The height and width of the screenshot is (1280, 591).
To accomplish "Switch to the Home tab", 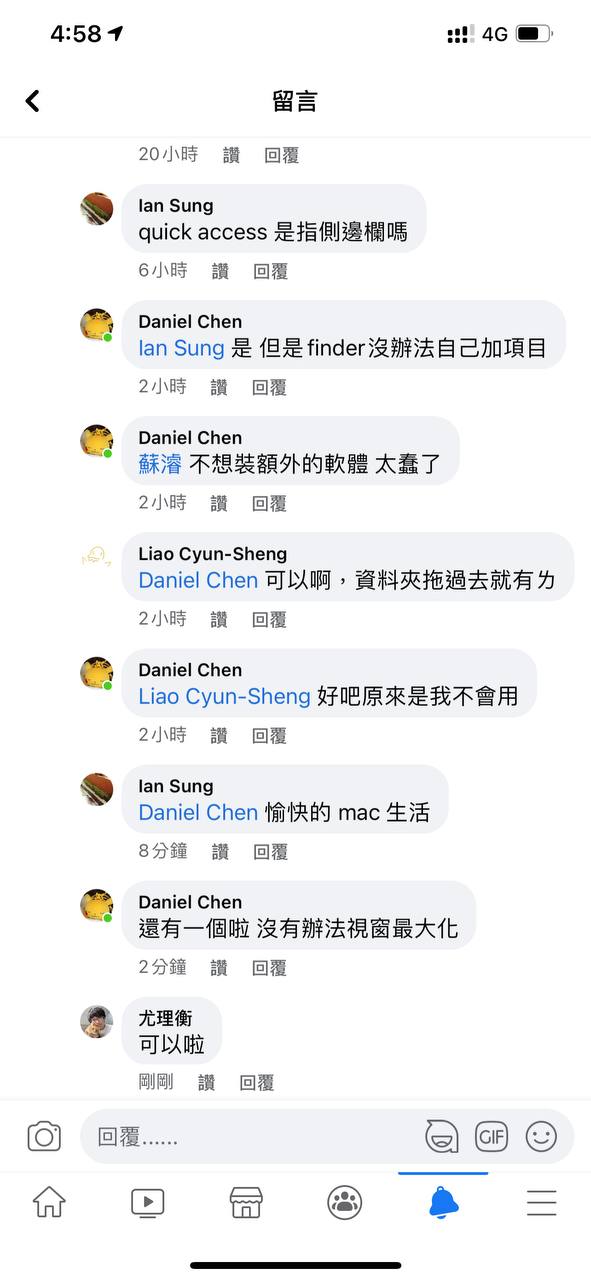I will click(x=49, y=1202).
